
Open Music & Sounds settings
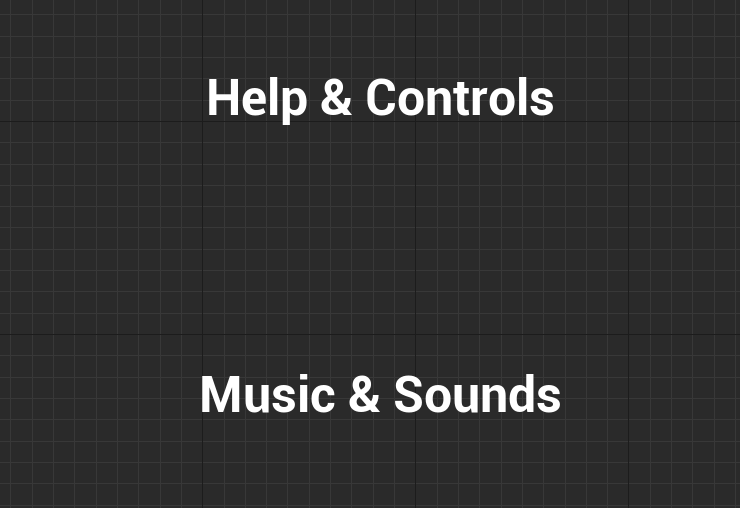380,395
